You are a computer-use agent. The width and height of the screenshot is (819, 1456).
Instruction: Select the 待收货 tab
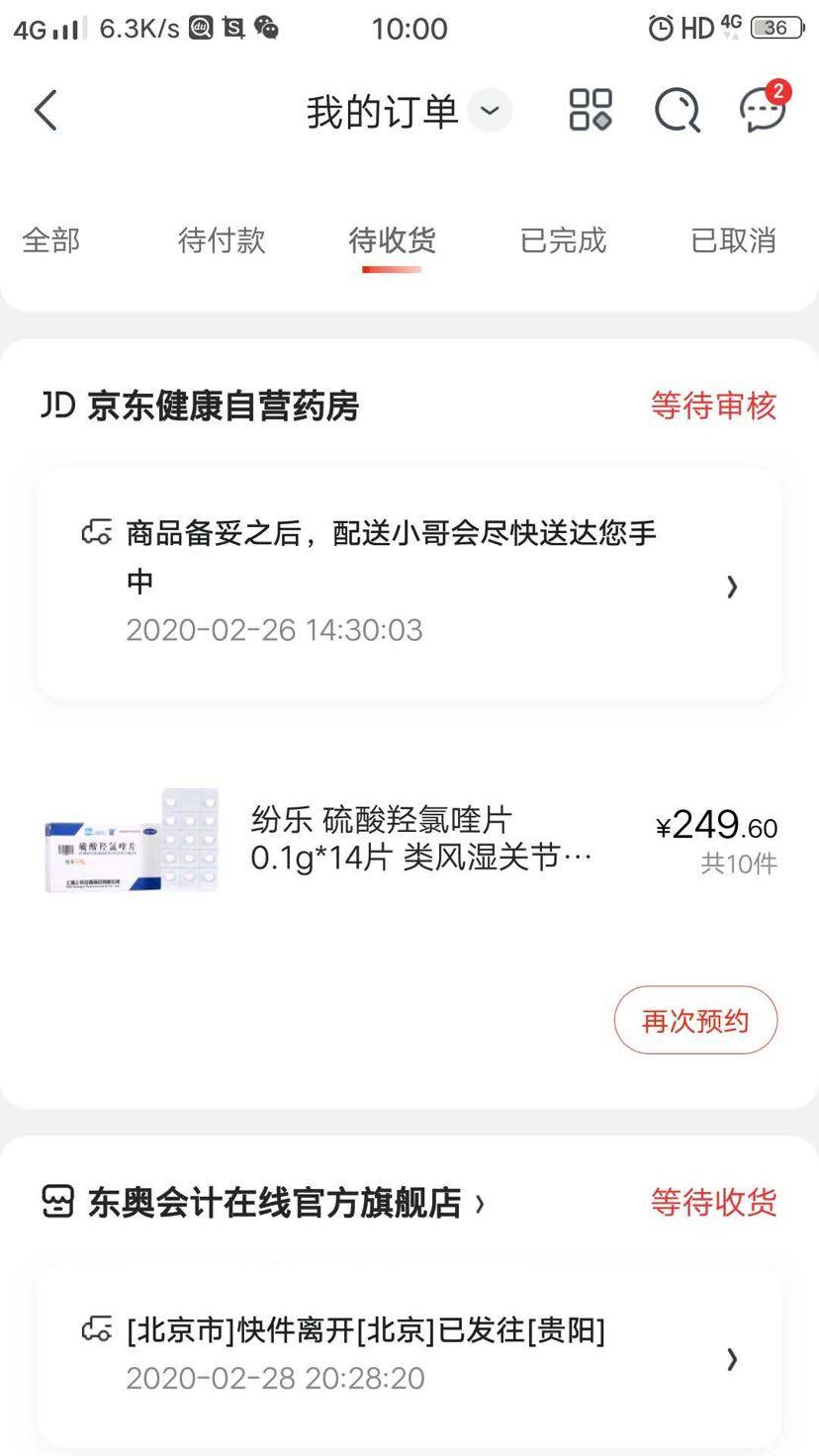click(392, 240)
